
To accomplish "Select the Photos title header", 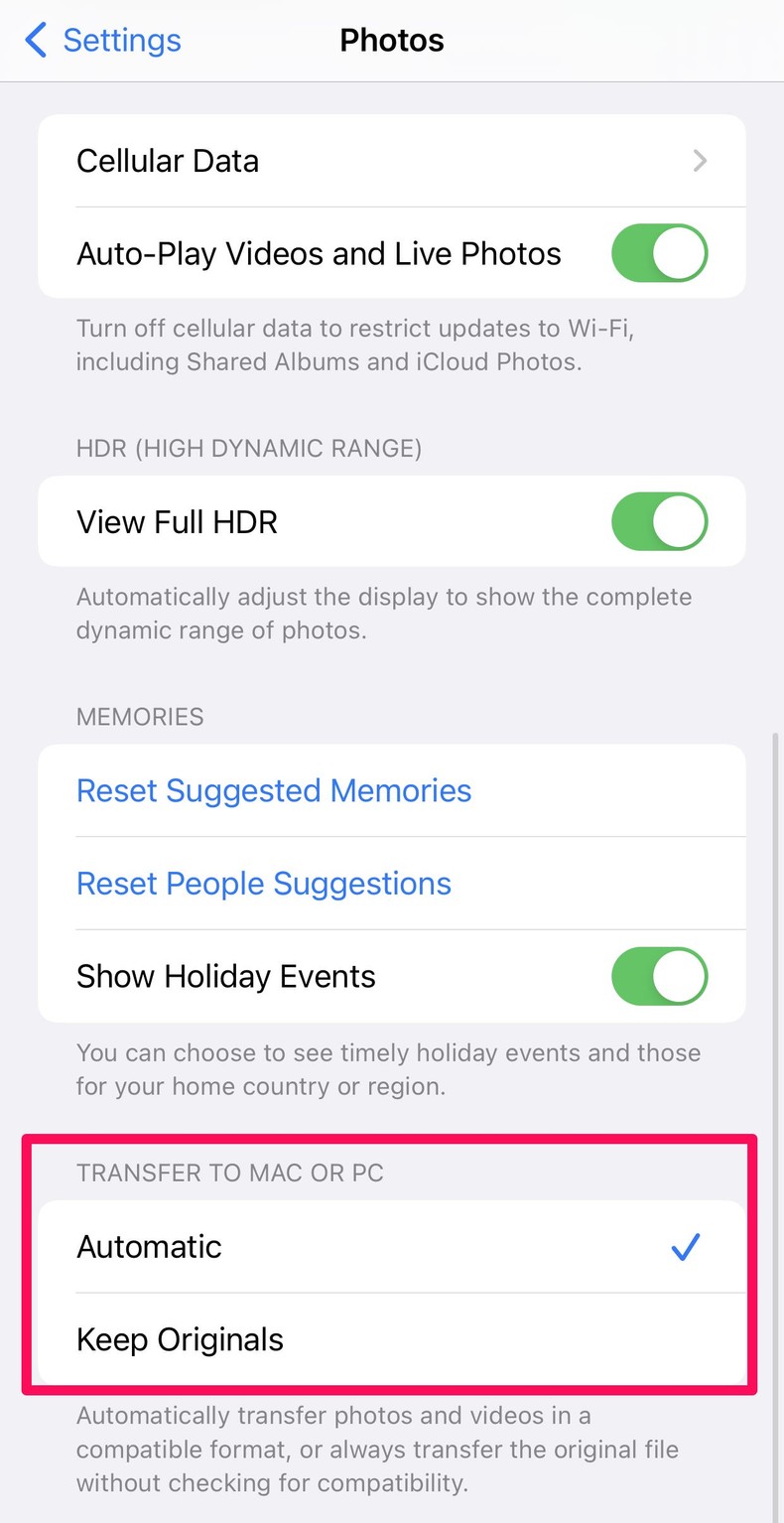I will (391, 41).
